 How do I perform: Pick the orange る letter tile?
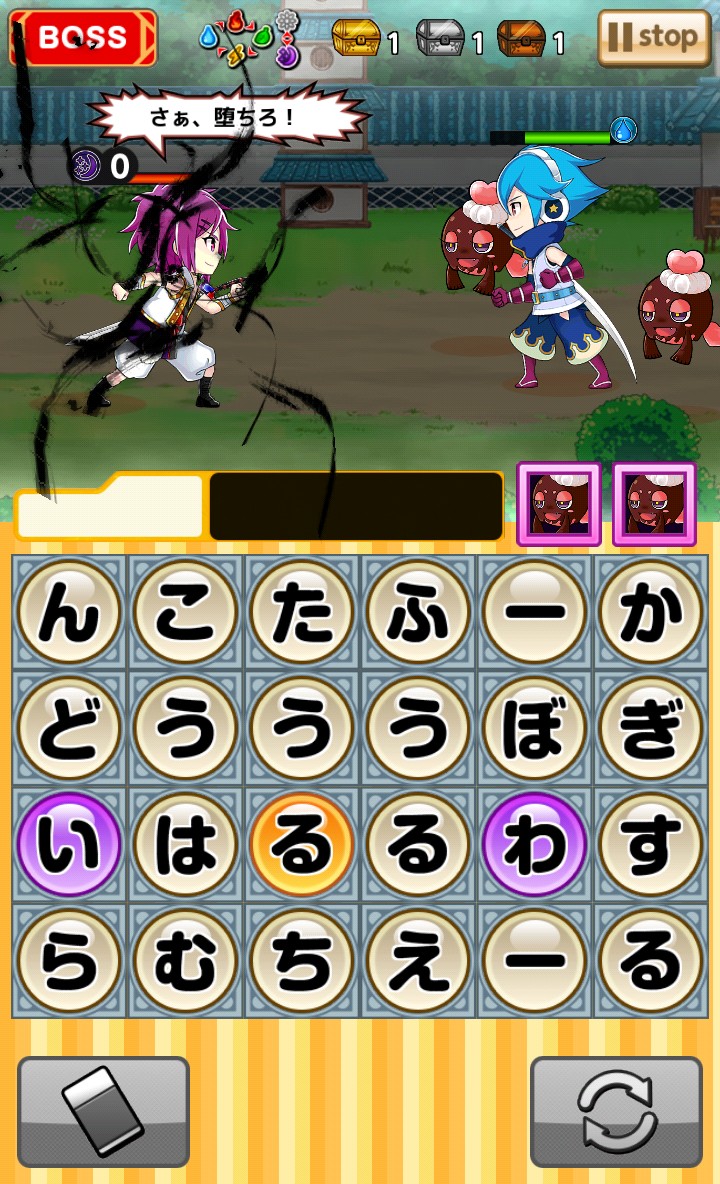click(301, 845)
